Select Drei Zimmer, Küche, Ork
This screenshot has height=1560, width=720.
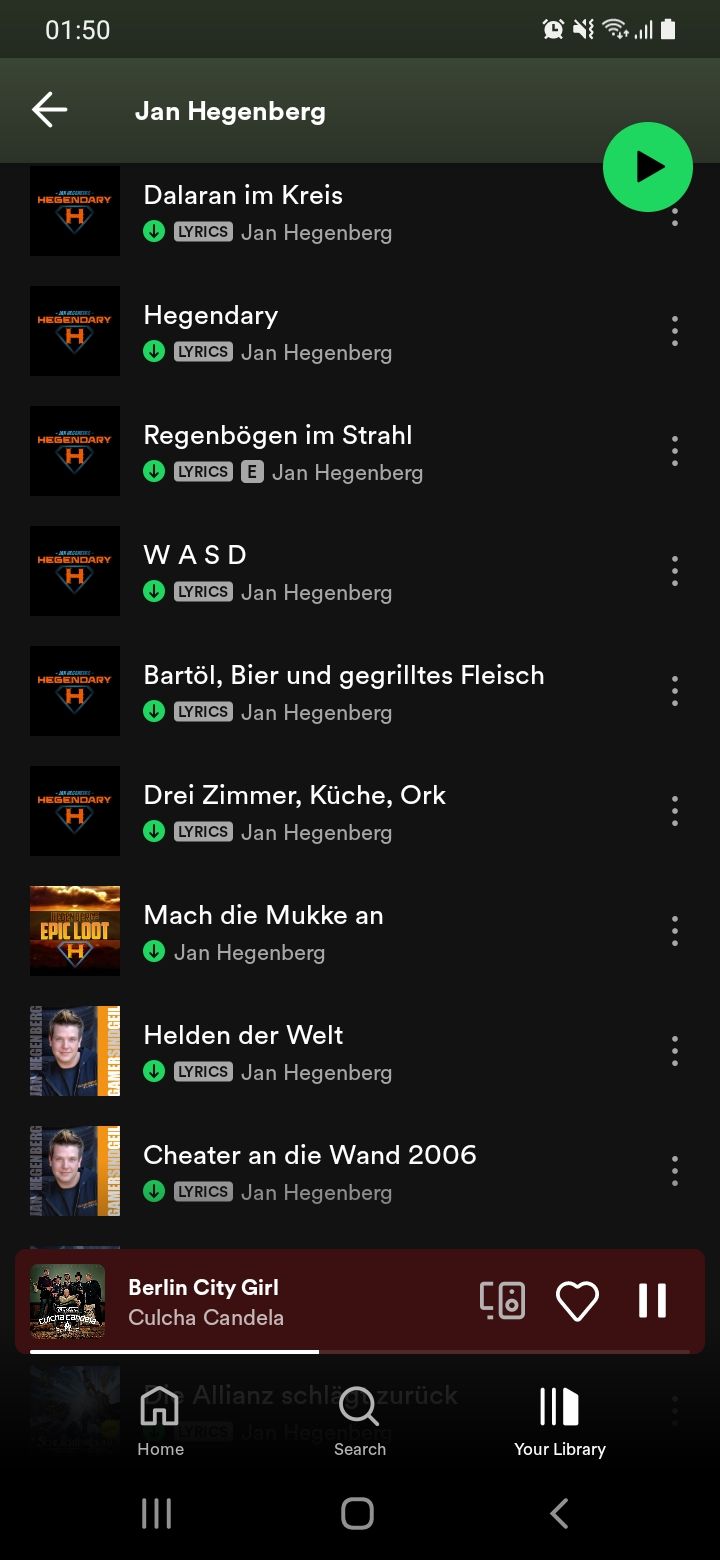coord(294,796)
